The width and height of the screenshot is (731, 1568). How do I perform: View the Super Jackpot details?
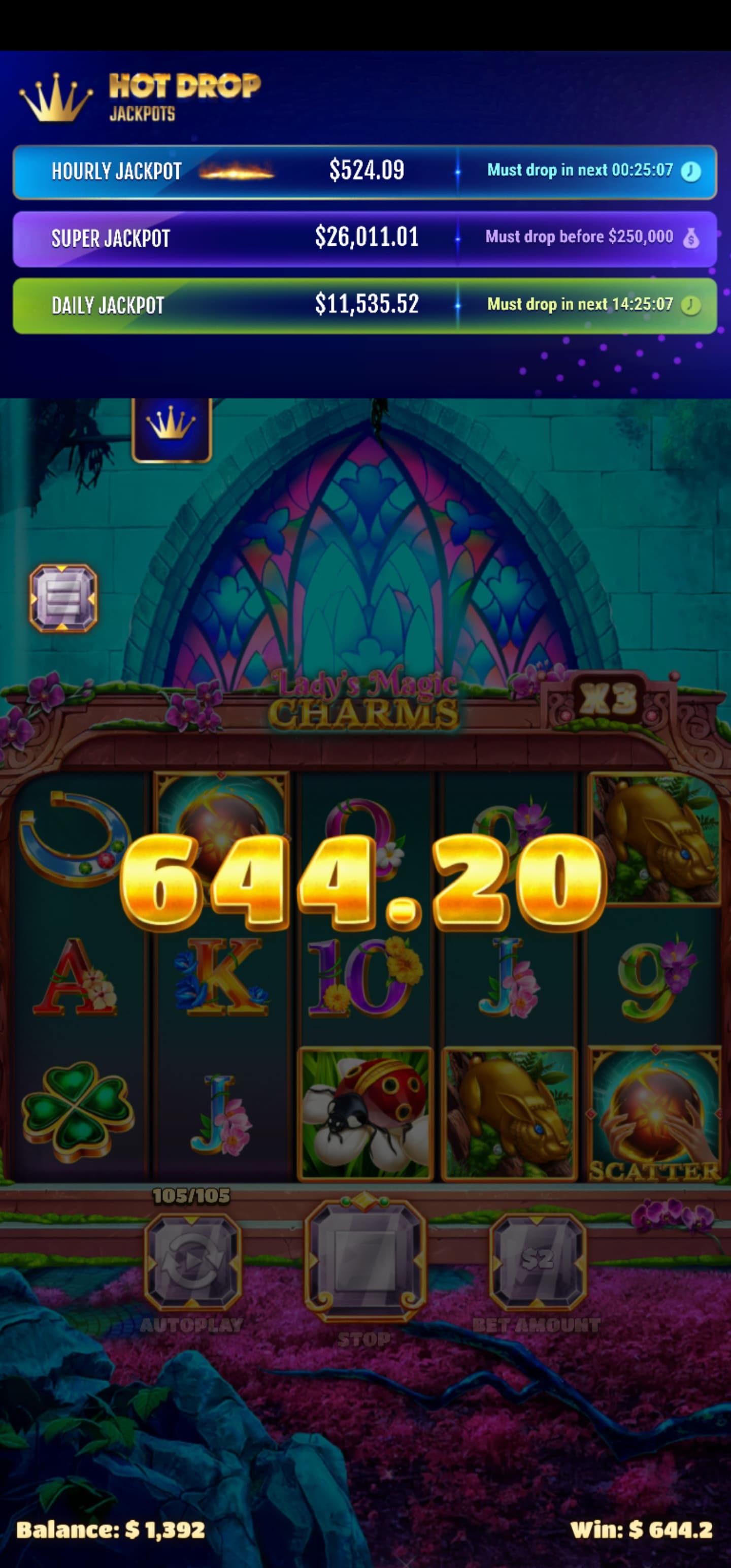click(x=364, y=239)
